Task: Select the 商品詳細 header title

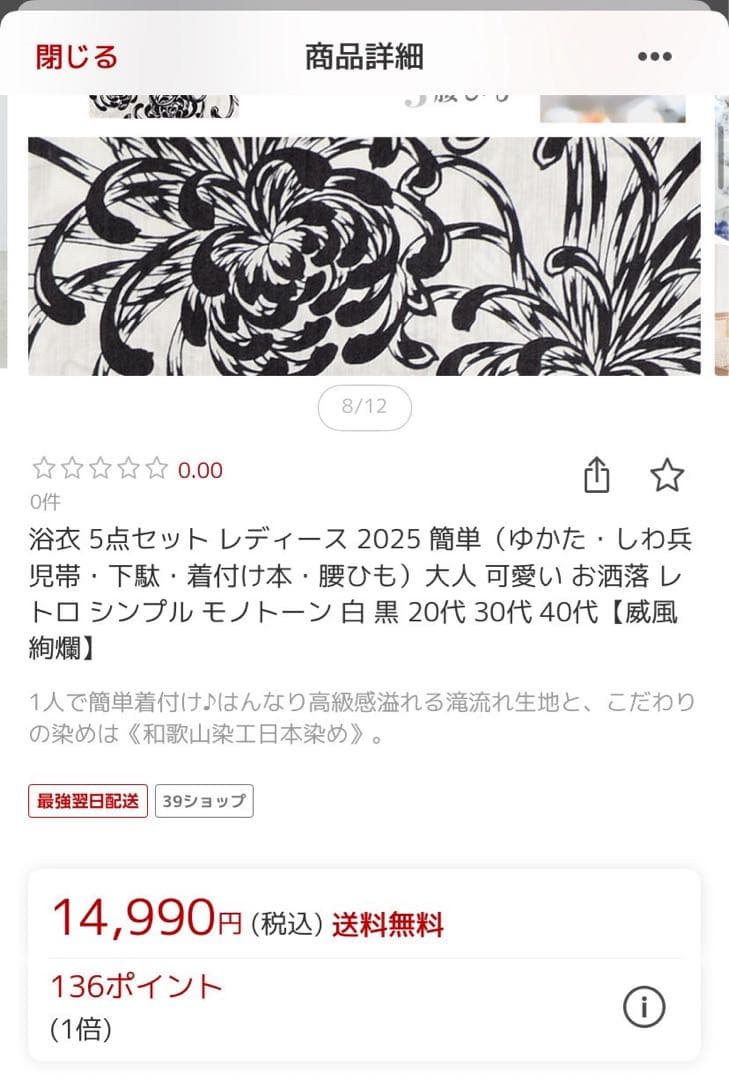Action: 364,57
